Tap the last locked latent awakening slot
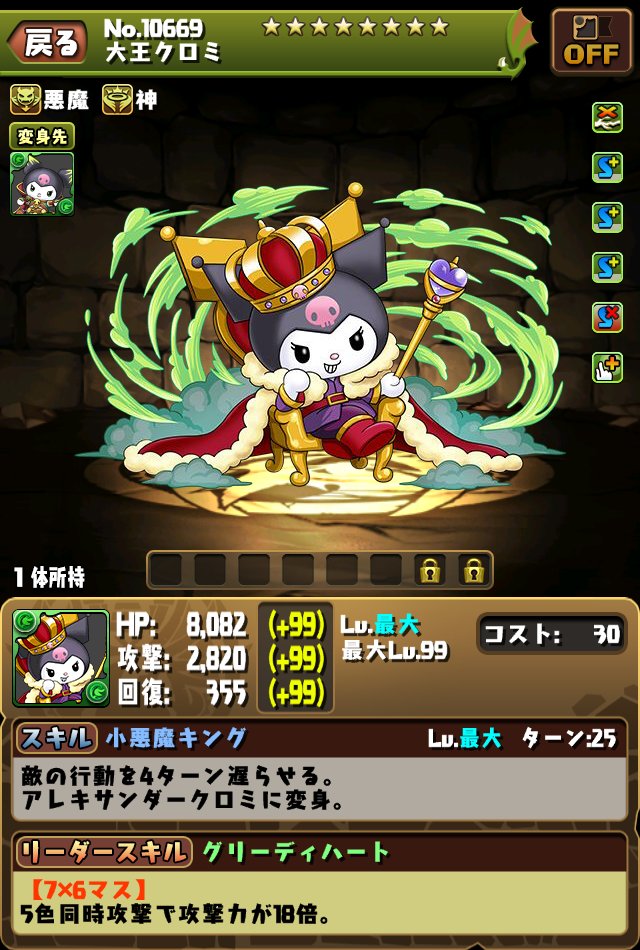This screenshot has height=950, width=640. click(x=474, y=570)
